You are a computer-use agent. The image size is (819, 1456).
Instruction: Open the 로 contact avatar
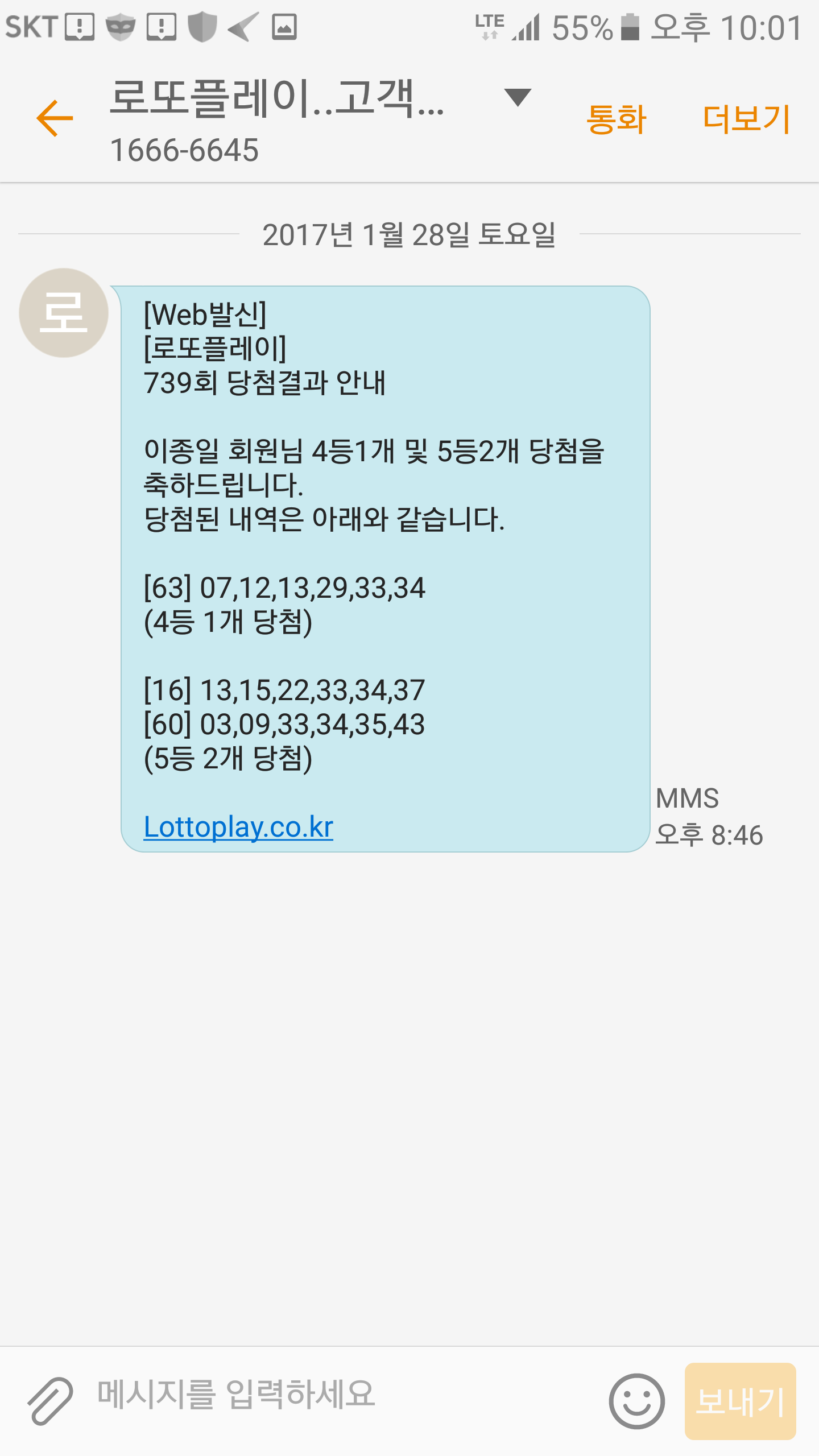point(64,313)
